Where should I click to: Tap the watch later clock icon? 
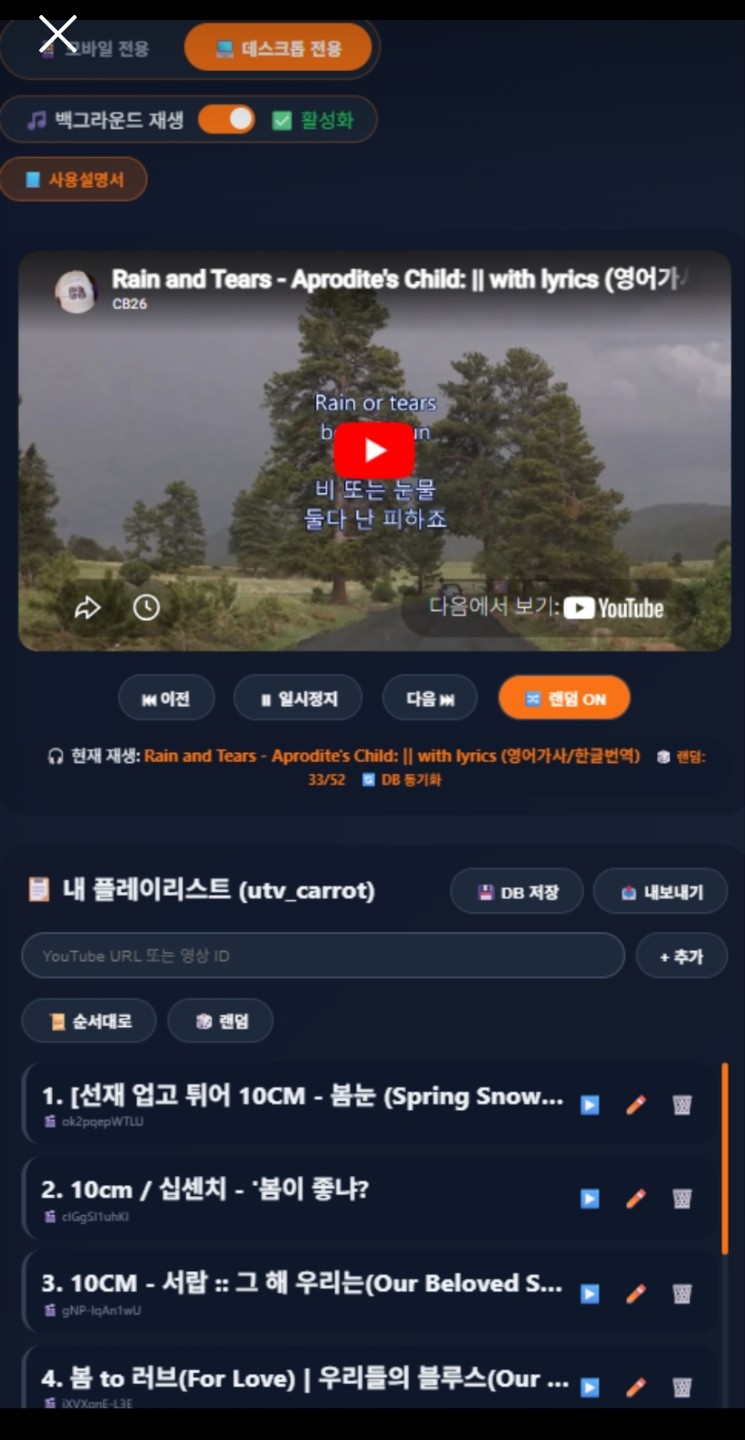pos(147,607)
